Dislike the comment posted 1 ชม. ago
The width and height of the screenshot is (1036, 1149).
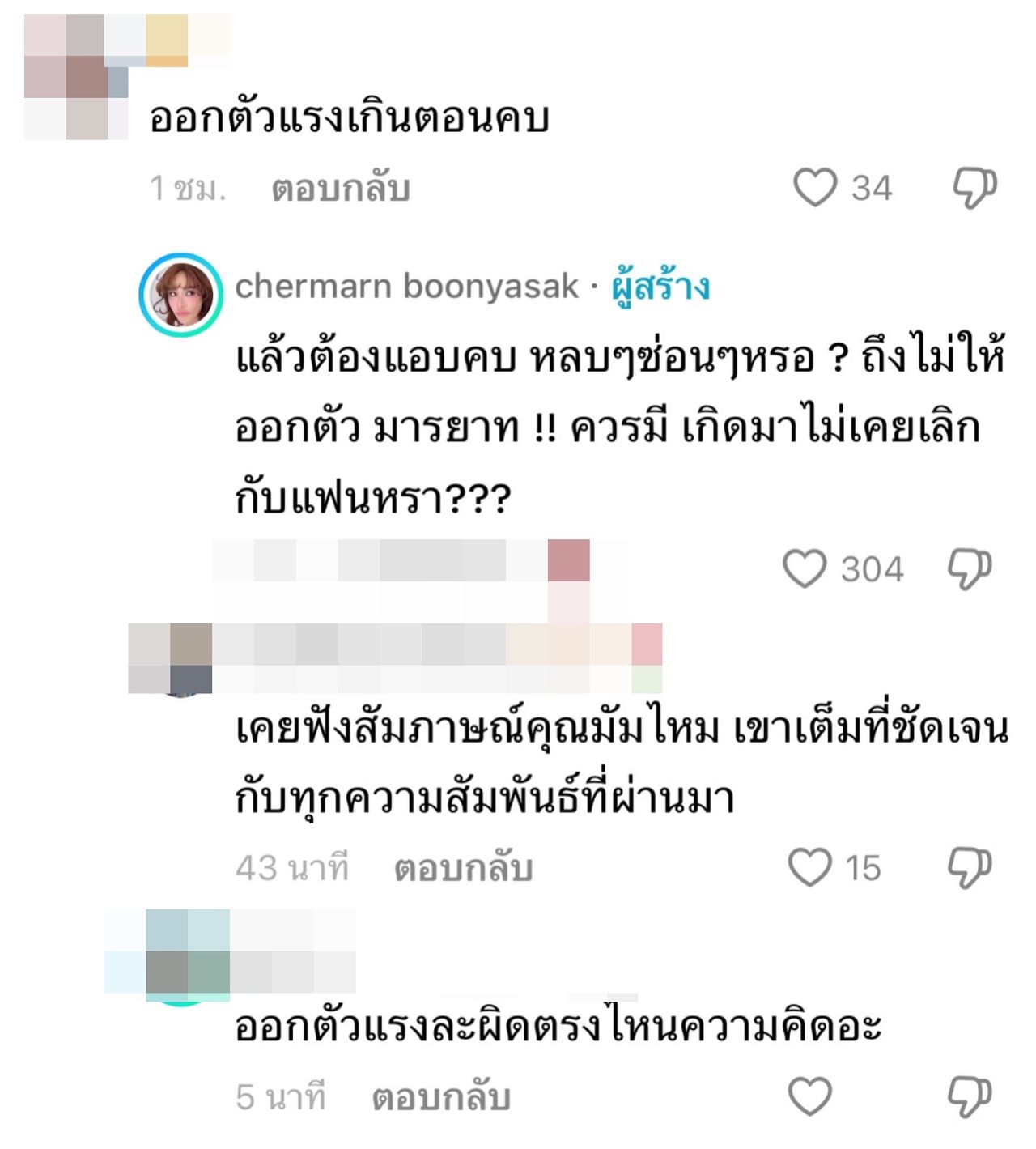[x=974, y=188]
